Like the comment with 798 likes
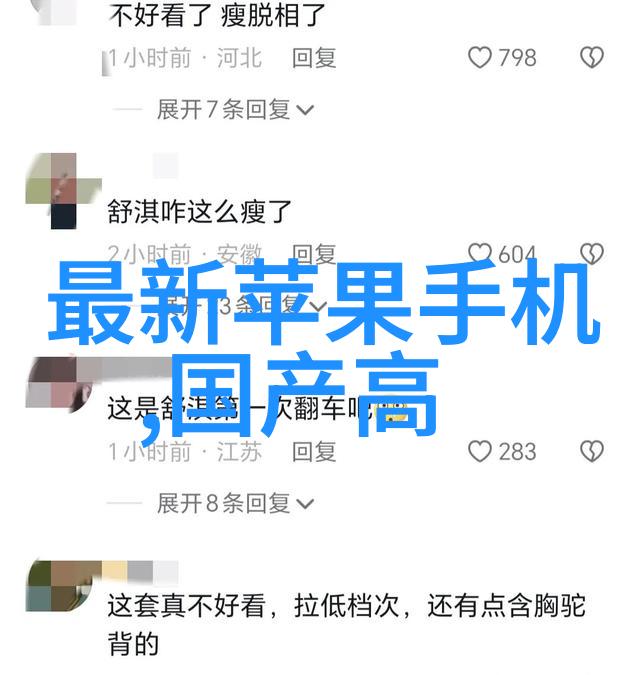Image resolution: width=640 pixels, height=675 pixels. pyautogui.click(x=481, y=58)
